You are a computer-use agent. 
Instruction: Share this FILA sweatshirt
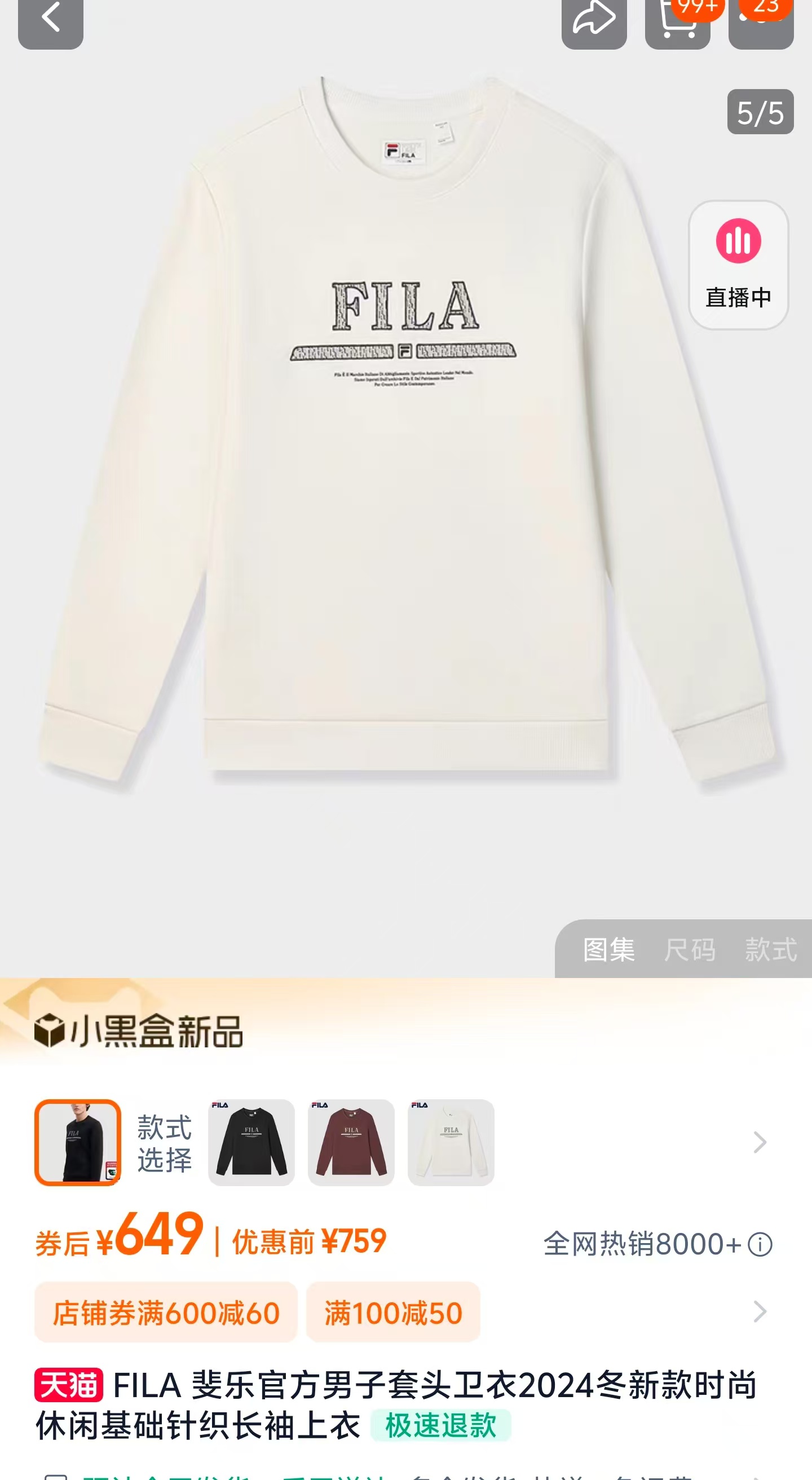tap(594, 20)
